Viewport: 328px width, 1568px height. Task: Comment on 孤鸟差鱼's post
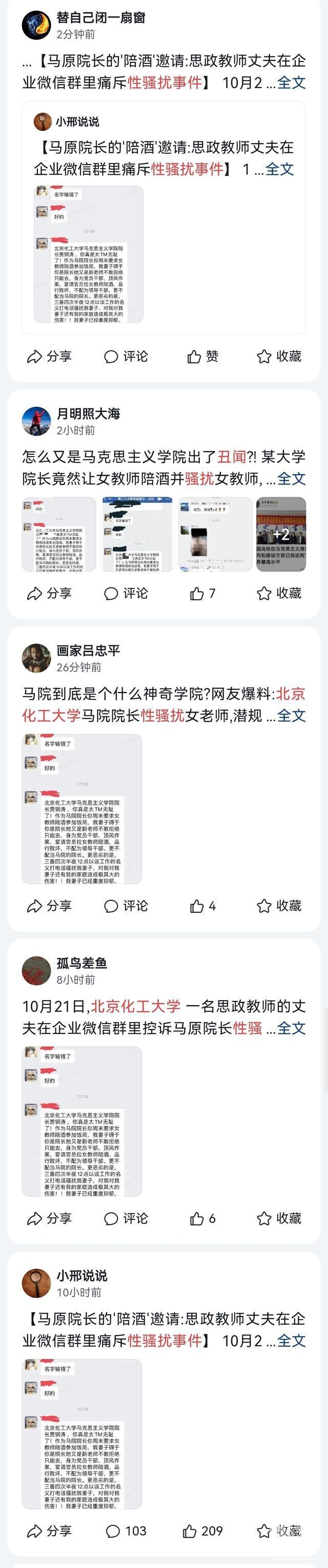click(126, 1218)
